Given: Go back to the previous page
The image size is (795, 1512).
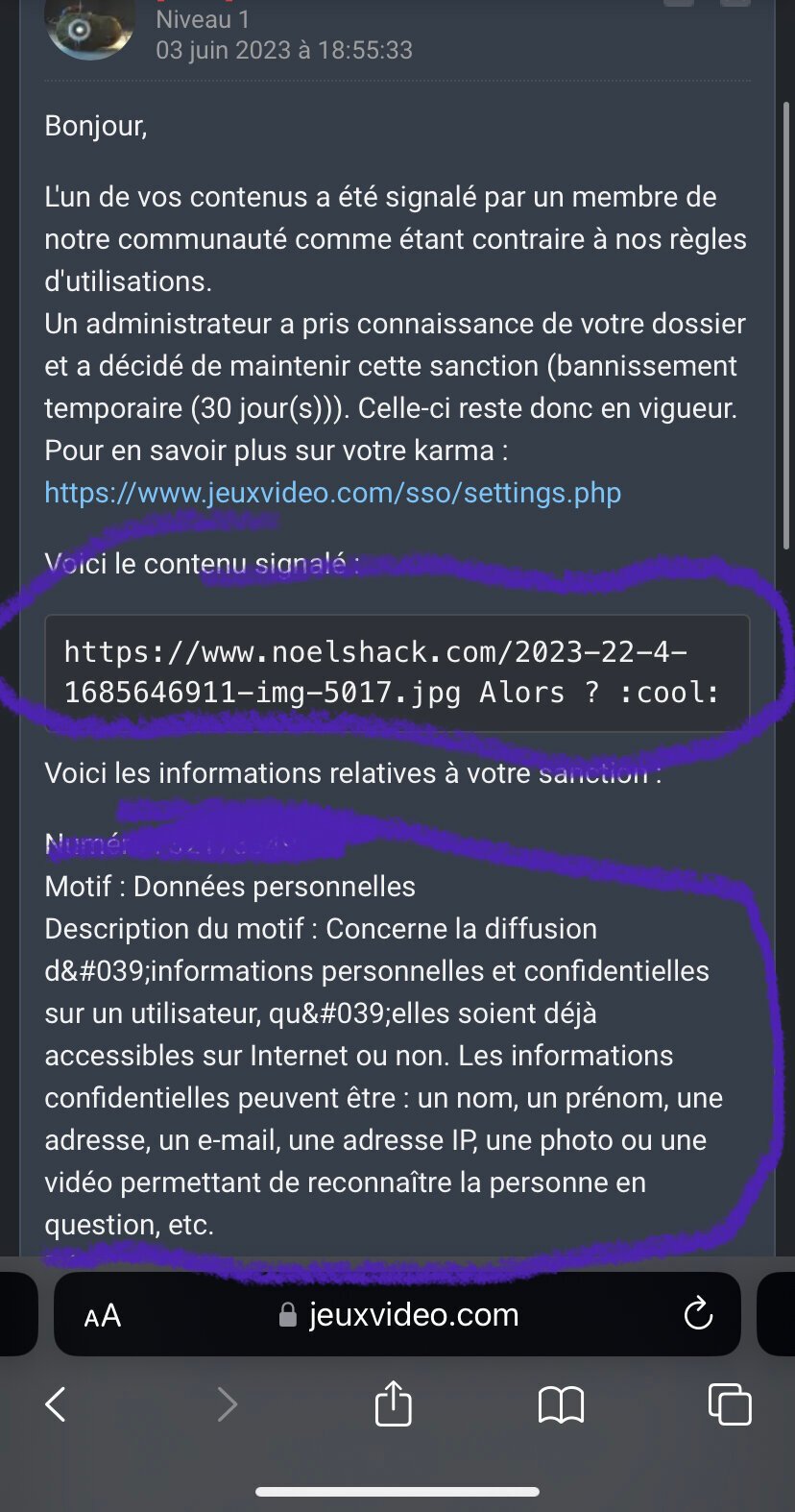Looking at the screenshot, I should click(56, 1404).
